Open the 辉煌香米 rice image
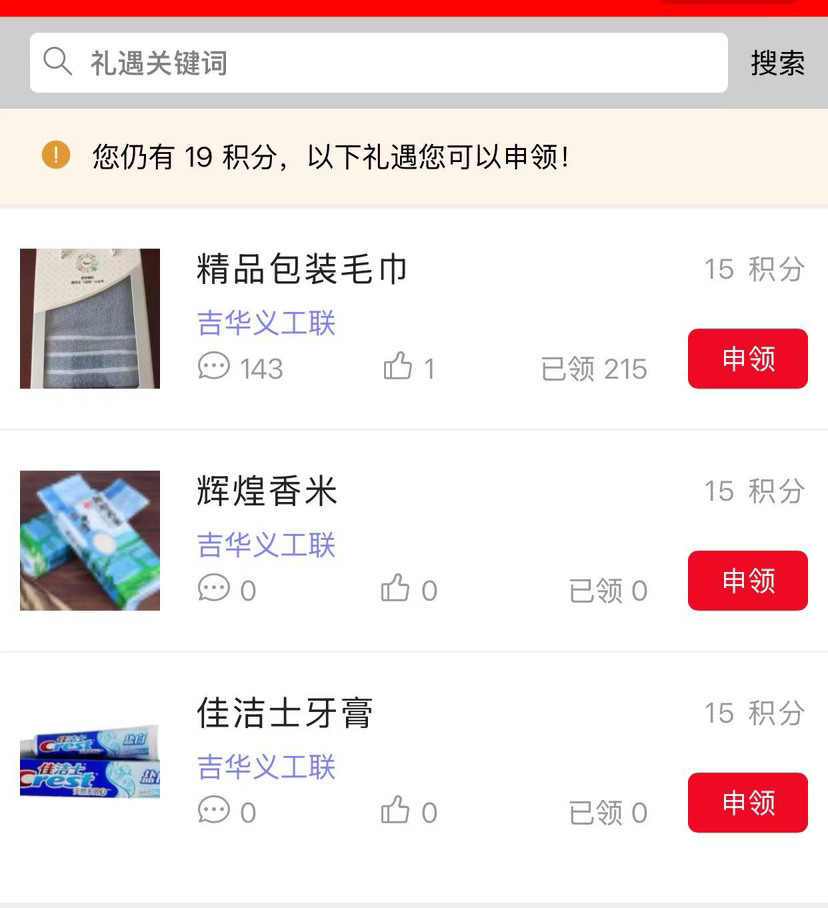Viewport: 828px width, 908px height. (90, 540)
